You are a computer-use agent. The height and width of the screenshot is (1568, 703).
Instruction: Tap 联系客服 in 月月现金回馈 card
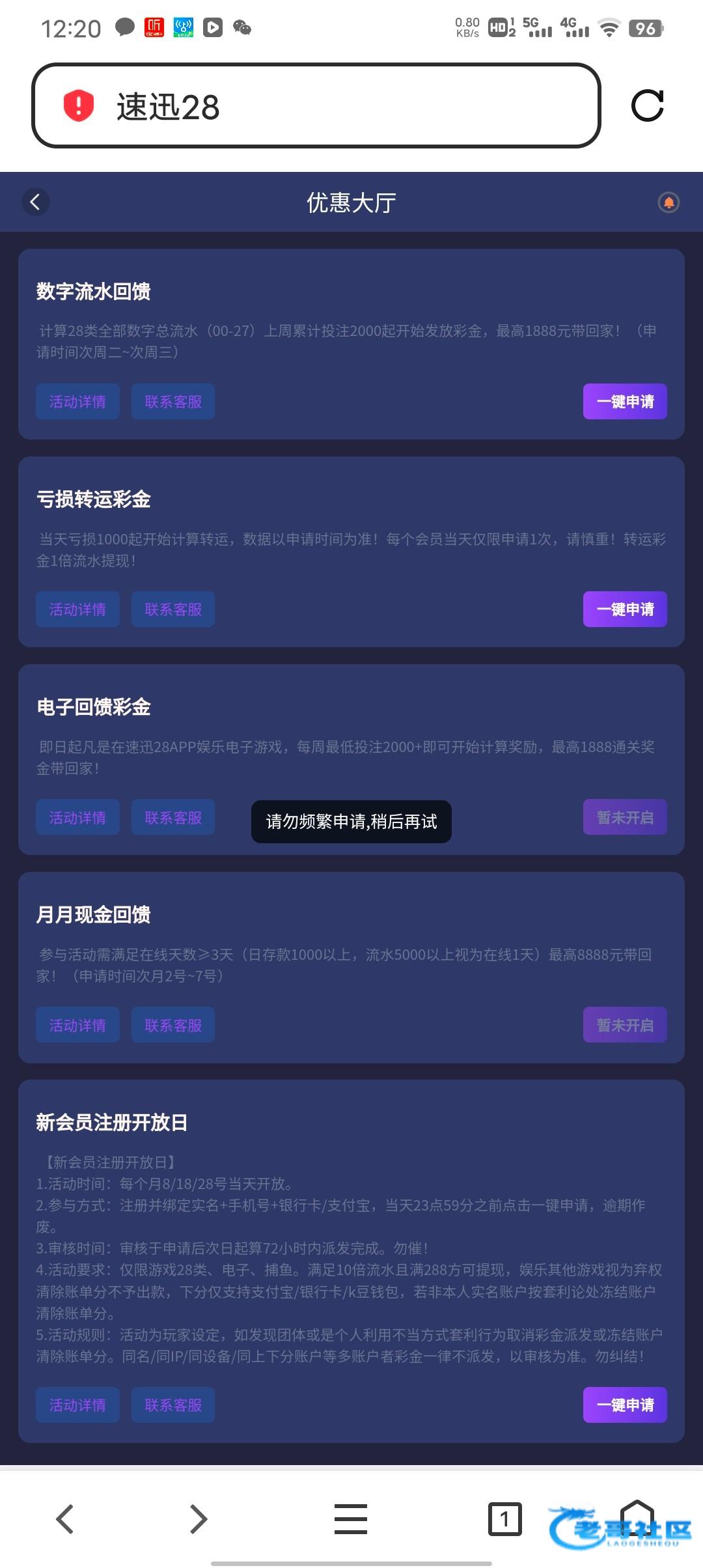pos(173,1025)
